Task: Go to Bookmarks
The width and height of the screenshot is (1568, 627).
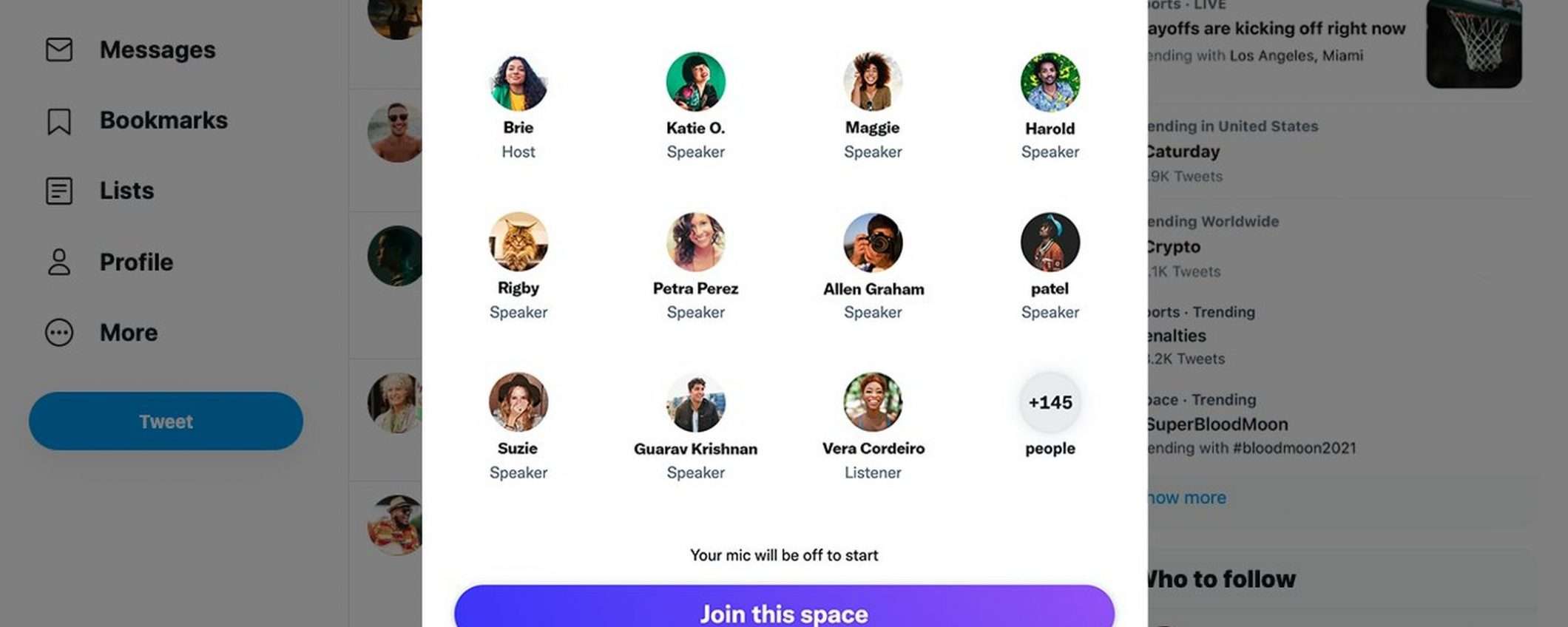Action: coord(163,120)
